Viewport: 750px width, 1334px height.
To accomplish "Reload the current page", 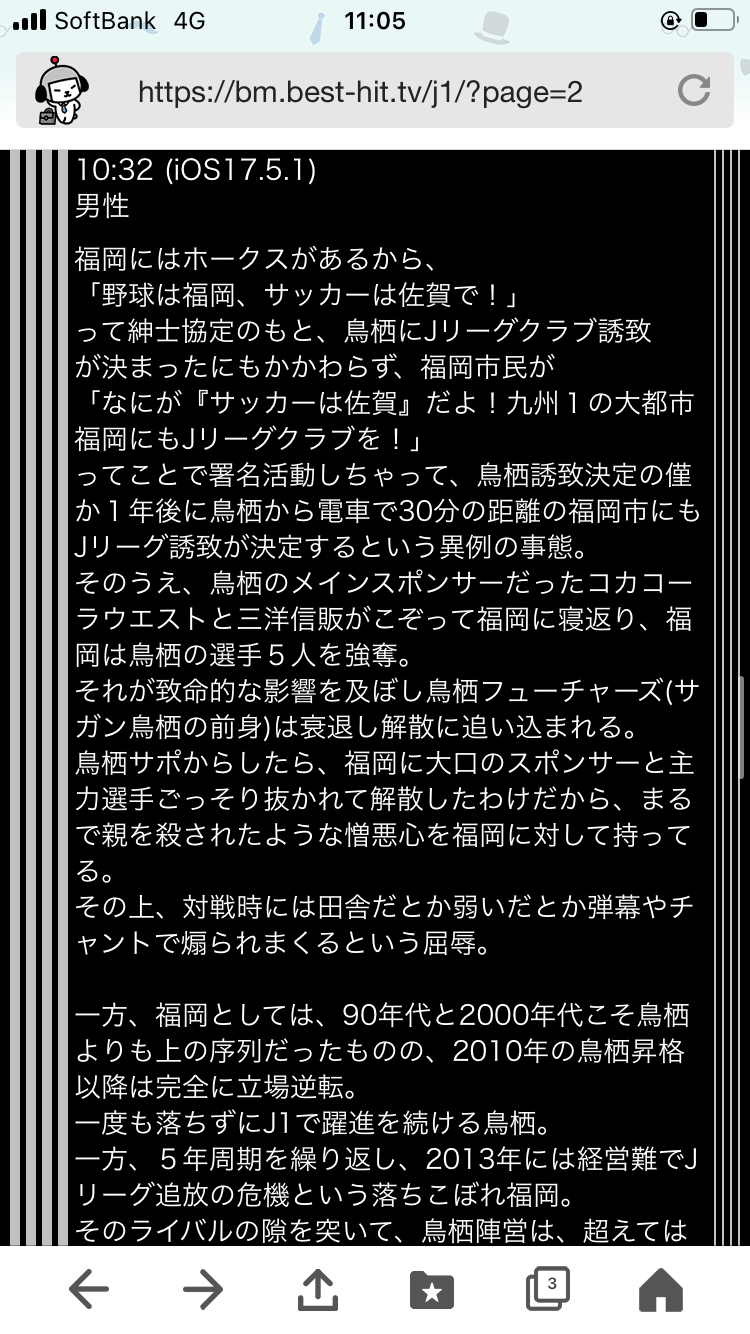I will (693, 92).
